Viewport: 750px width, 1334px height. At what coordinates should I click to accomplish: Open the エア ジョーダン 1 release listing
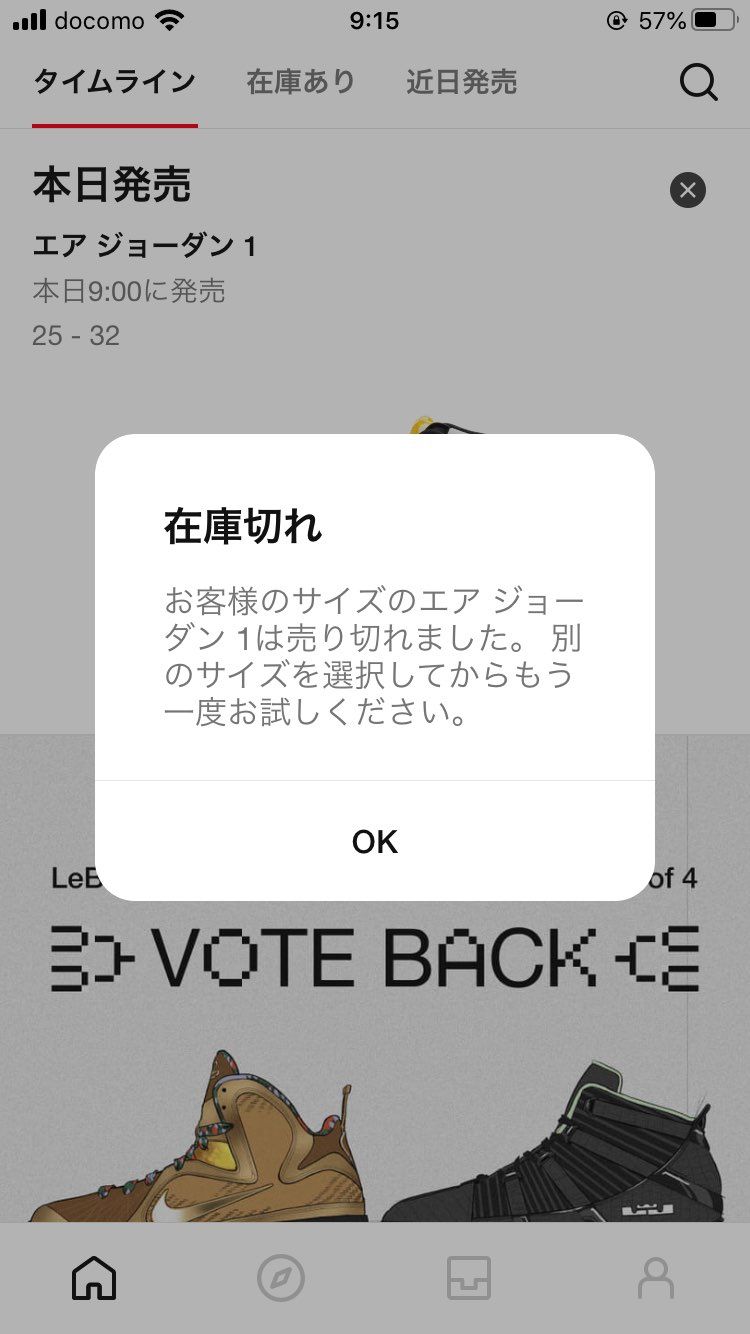tap(145, 244)
